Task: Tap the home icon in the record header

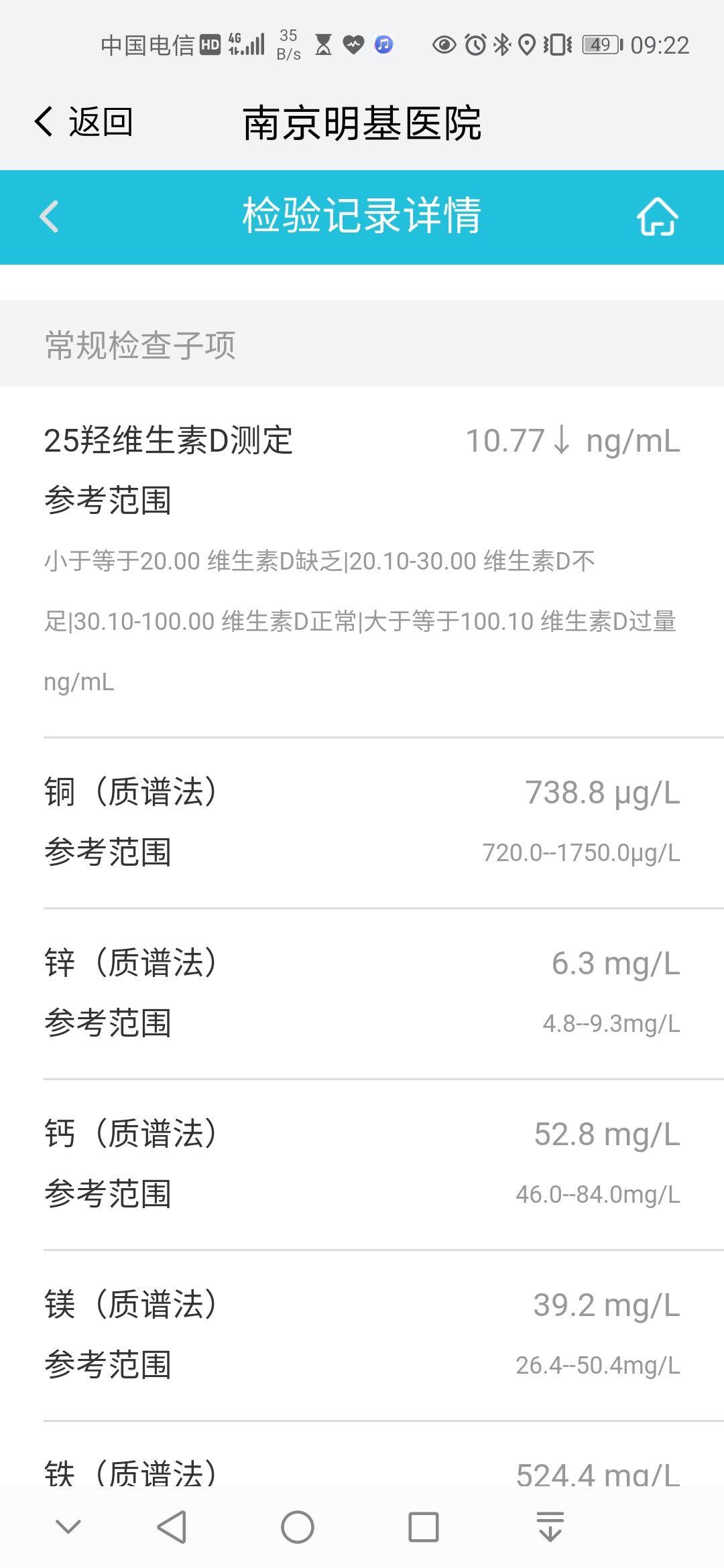Action: [658, 217]
